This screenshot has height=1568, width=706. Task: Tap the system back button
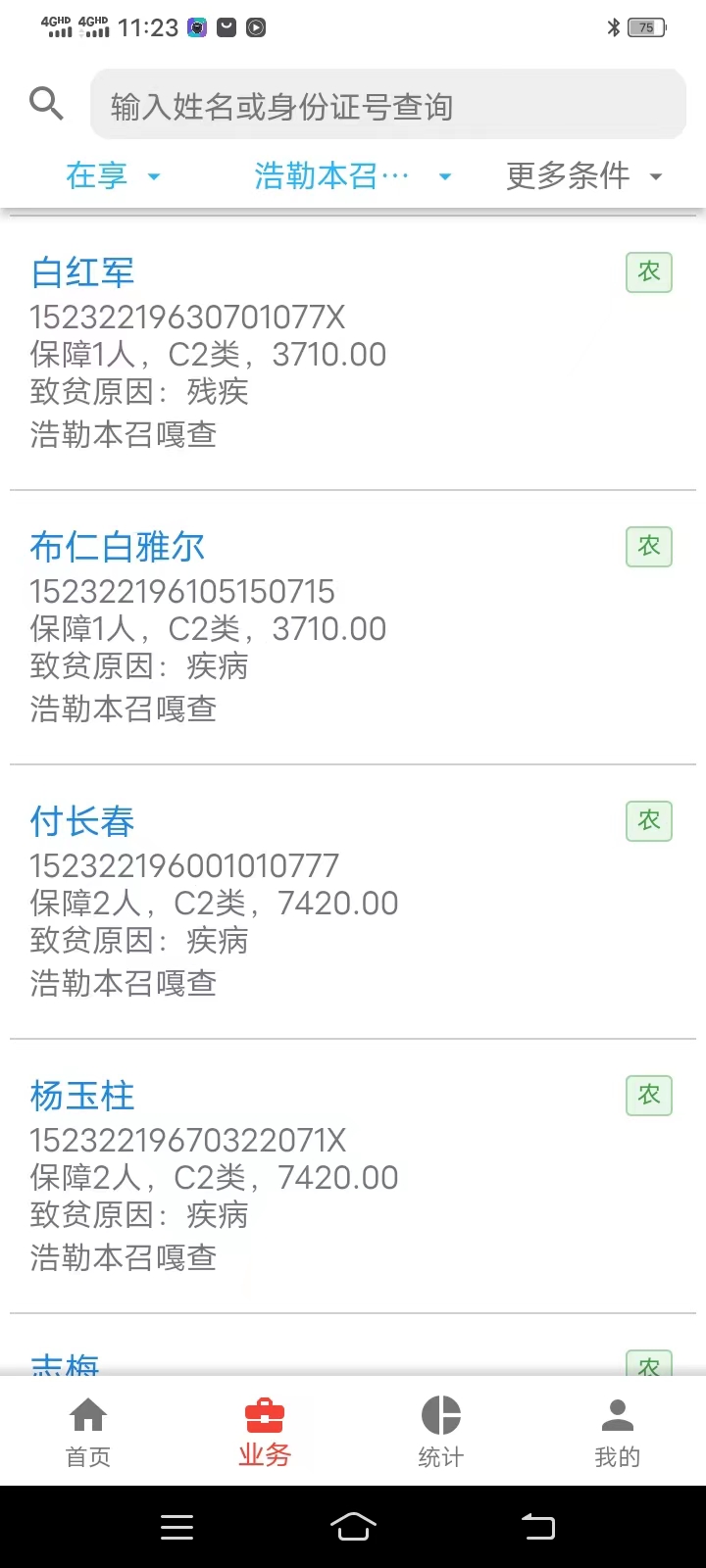click(538, 1526)
